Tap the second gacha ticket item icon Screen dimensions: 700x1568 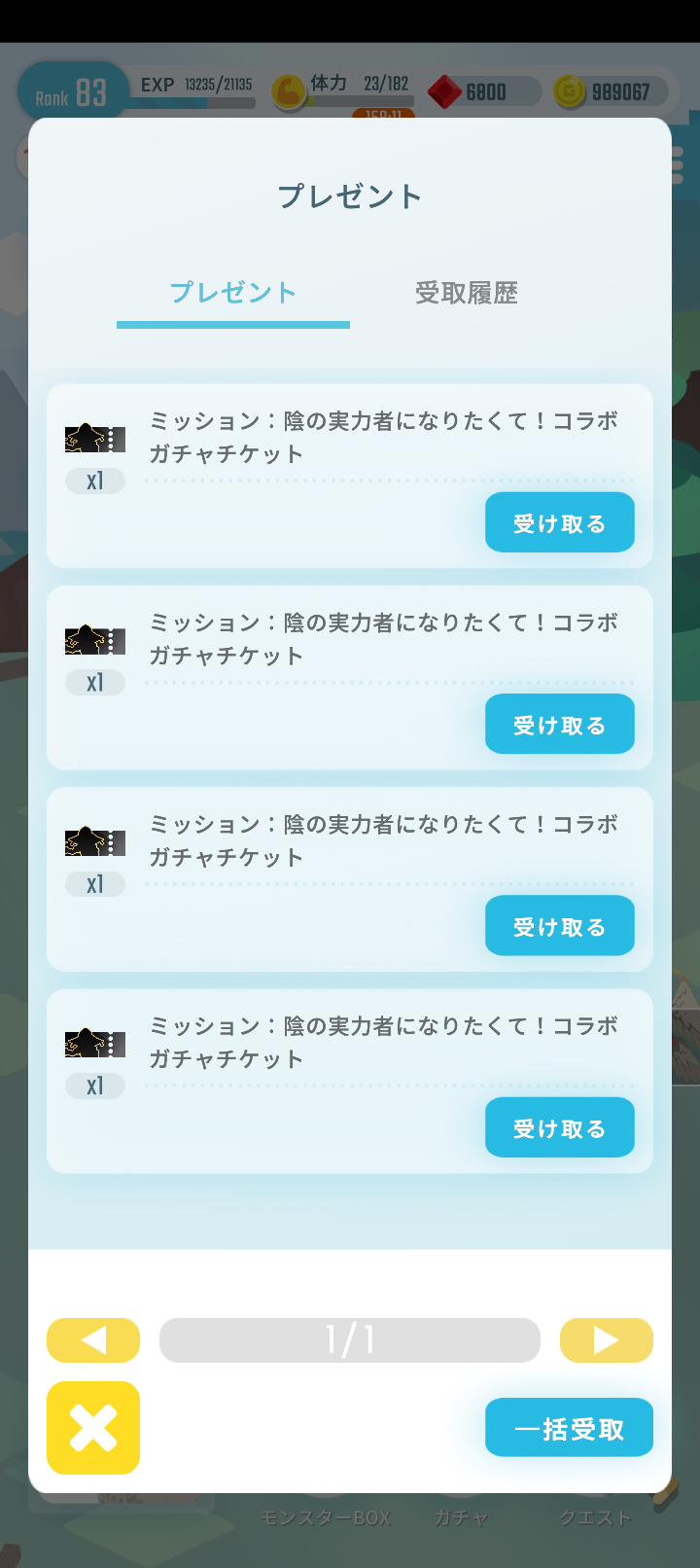point(94,640)
